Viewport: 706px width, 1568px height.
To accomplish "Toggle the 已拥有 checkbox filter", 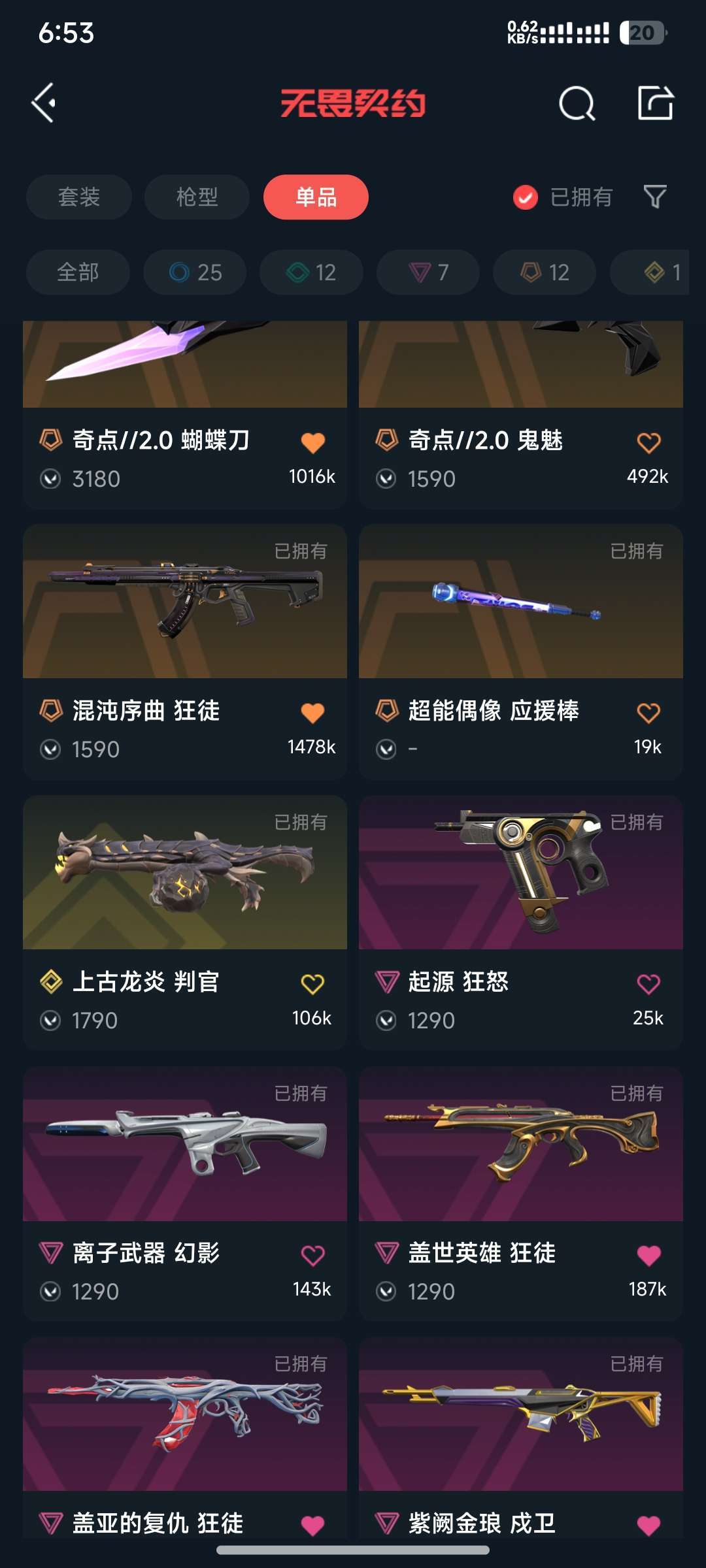I will click(526, 197).
